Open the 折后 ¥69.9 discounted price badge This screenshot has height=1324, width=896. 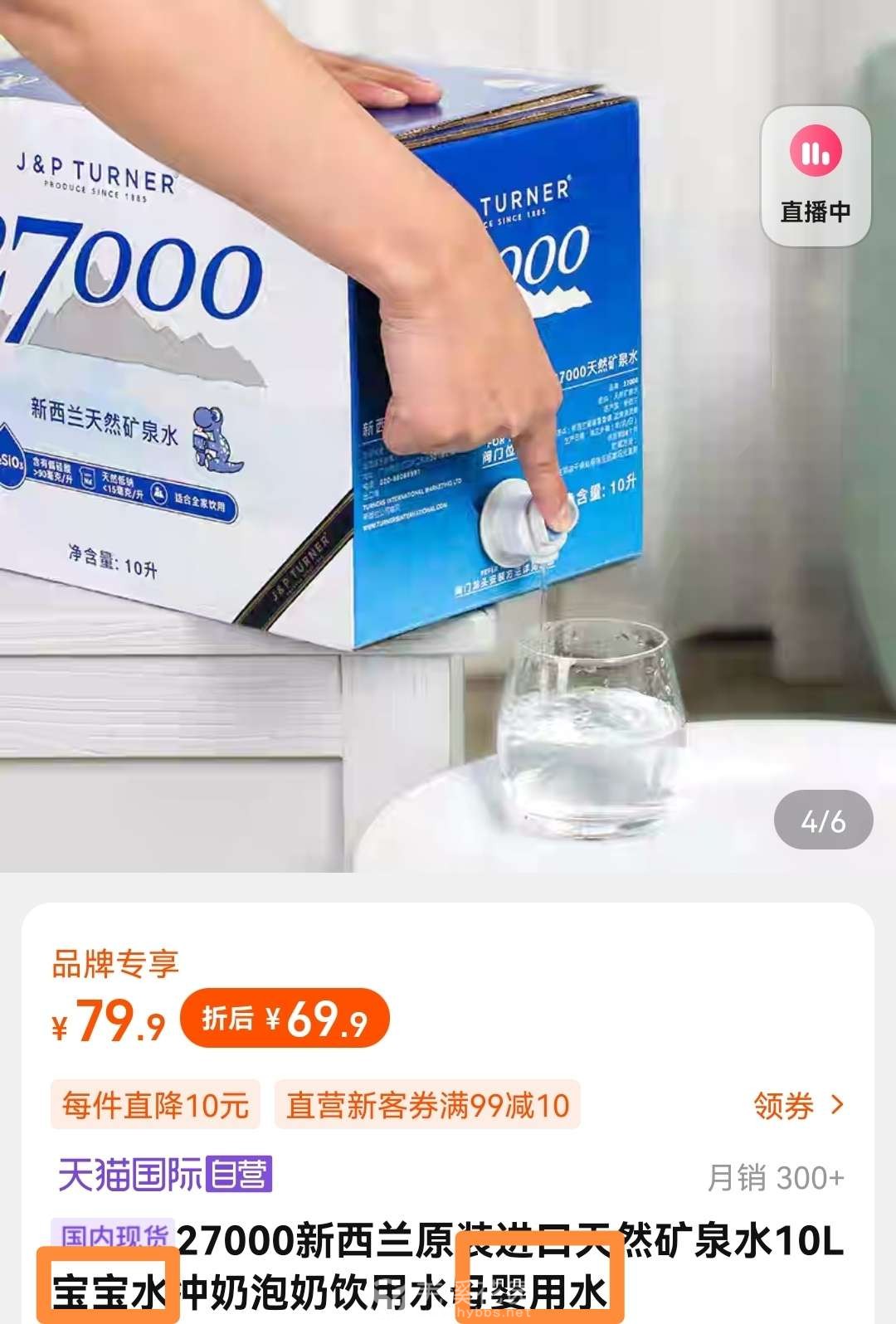tap(285, 1019)
